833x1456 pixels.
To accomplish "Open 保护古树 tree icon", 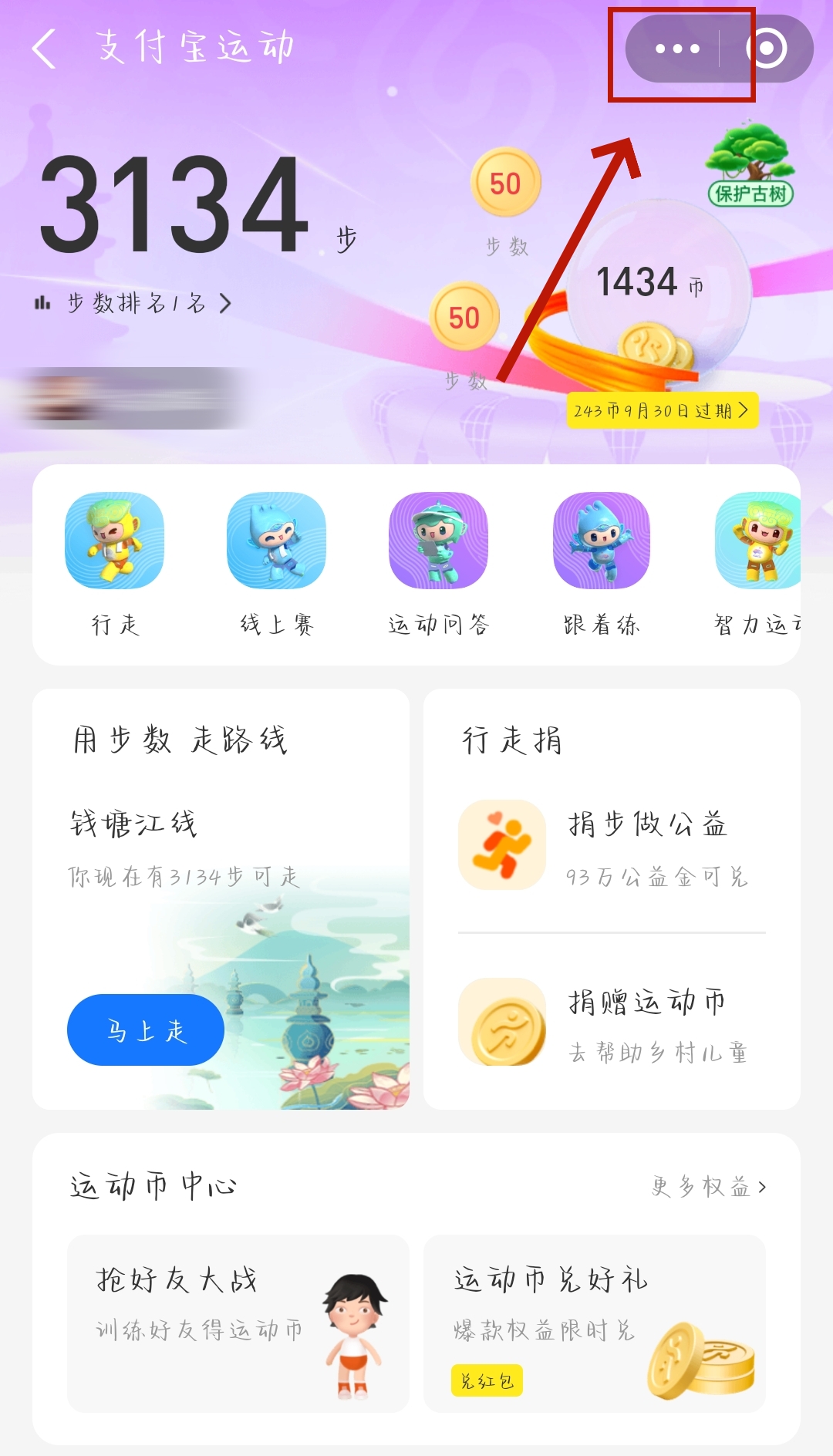I will (x=750, y=163).
